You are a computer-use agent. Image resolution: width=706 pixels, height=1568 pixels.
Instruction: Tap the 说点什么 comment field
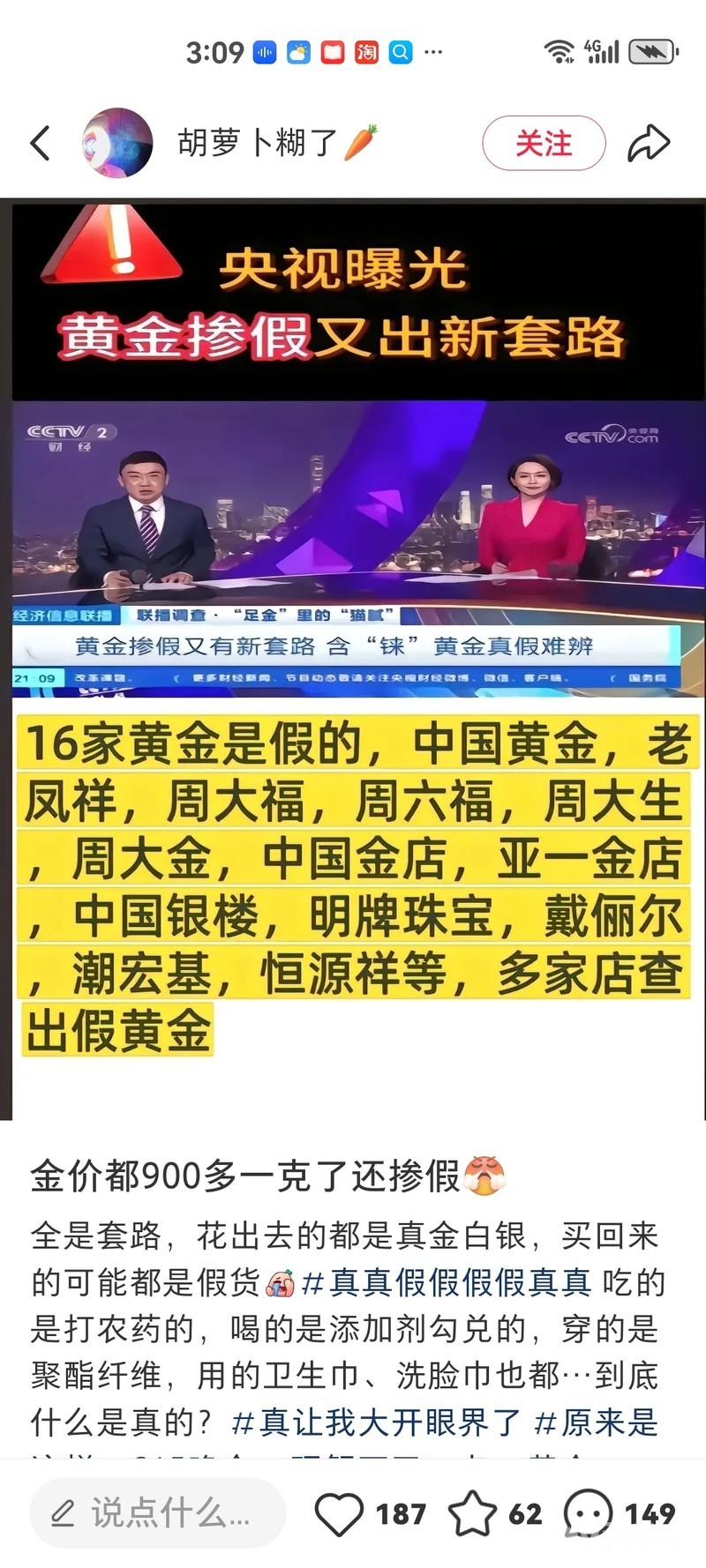157,1513
